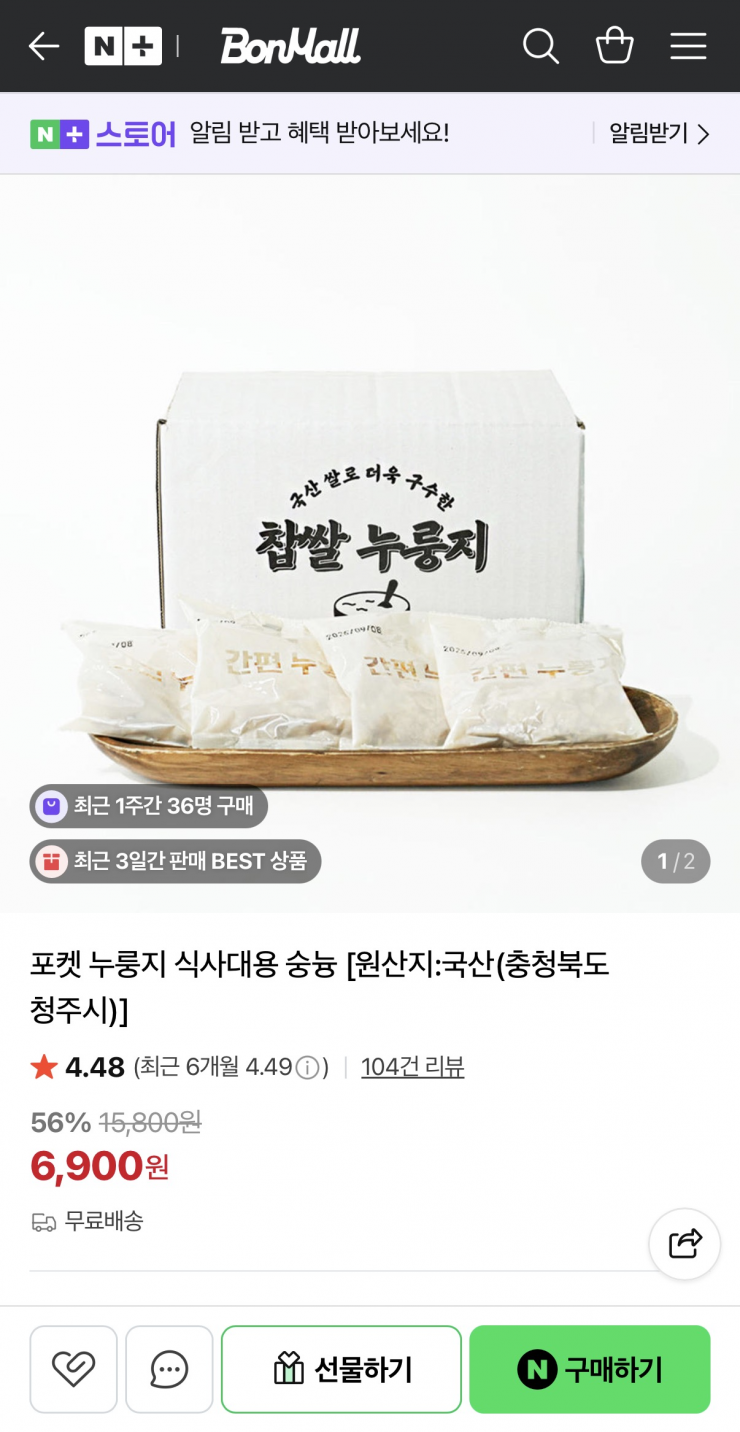740x1432 pixels.
Task: Show rating info next to 4.49
Action: click(308, 1068)
